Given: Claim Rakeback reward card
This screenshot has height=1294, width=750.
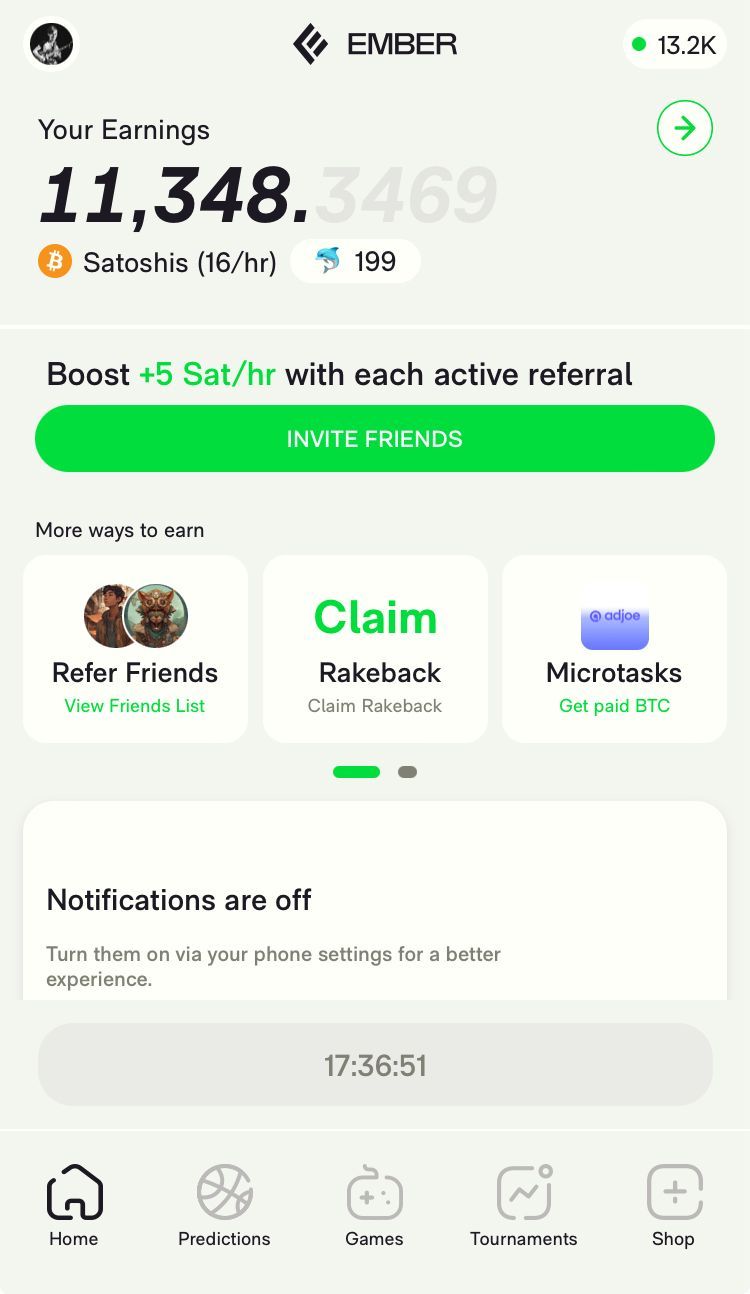Looking at the screenshot, I should click(x=375, y=649).
